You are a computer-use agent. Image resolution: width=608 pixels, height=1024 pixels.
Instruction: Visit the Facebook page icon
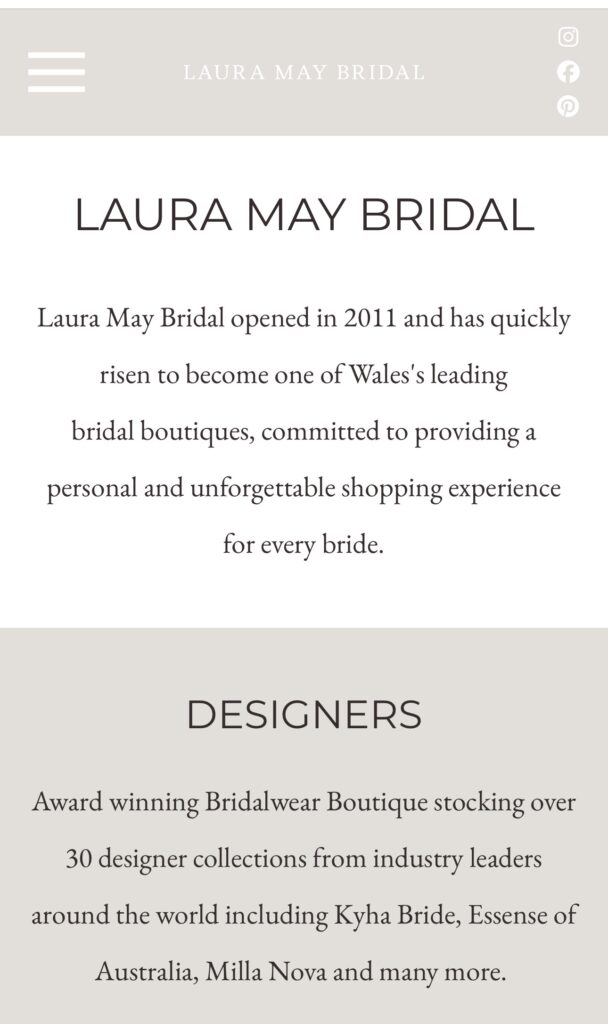pyautogui.click(x=568, y=72)
